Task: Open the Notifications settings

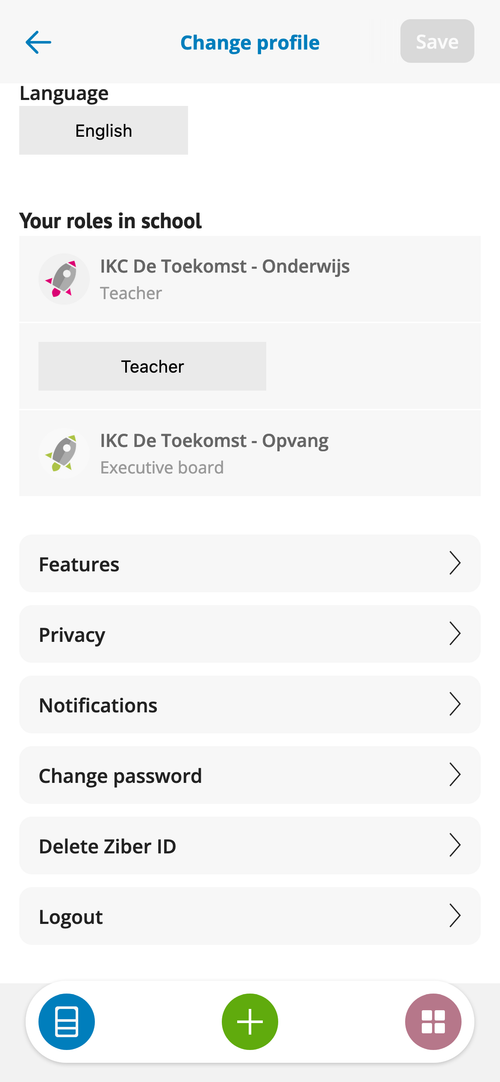Action: click(x=250, y=705)
